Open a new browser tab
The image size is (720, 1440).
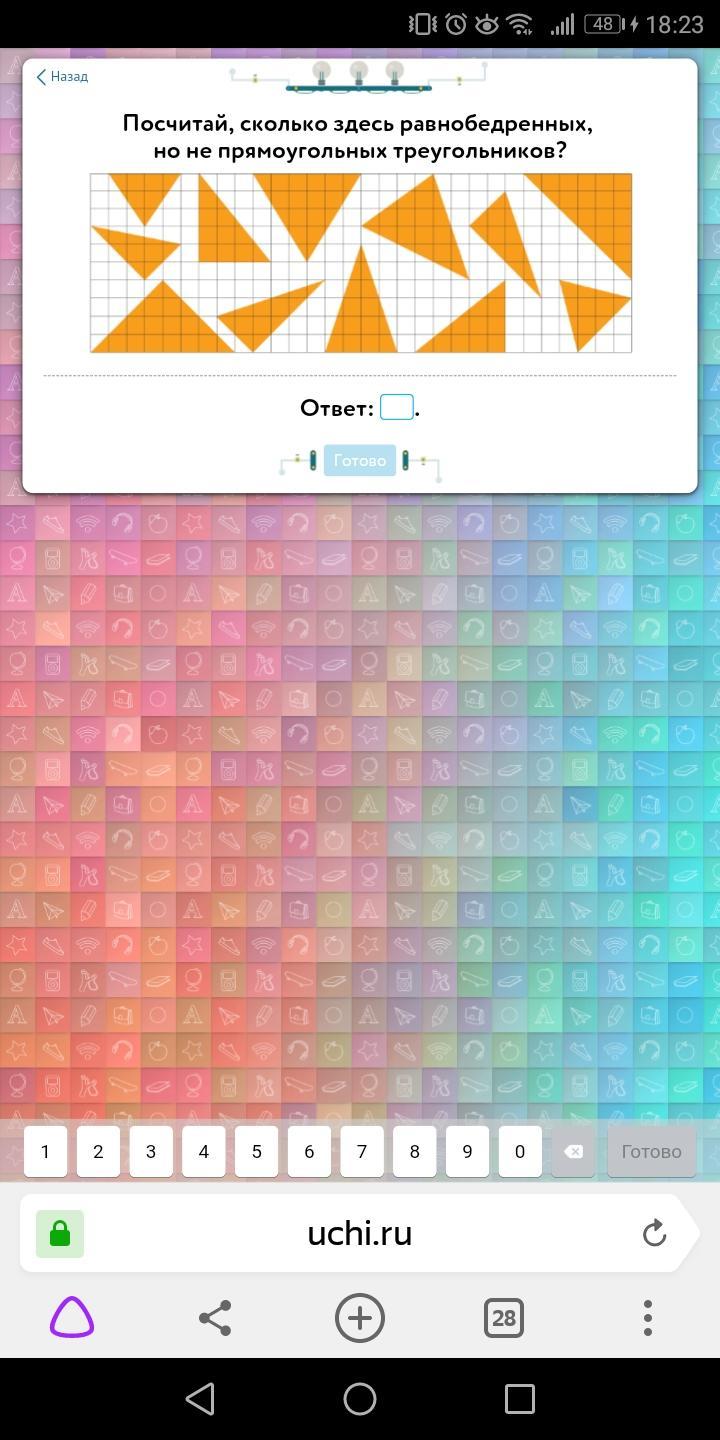point(359,1318)
